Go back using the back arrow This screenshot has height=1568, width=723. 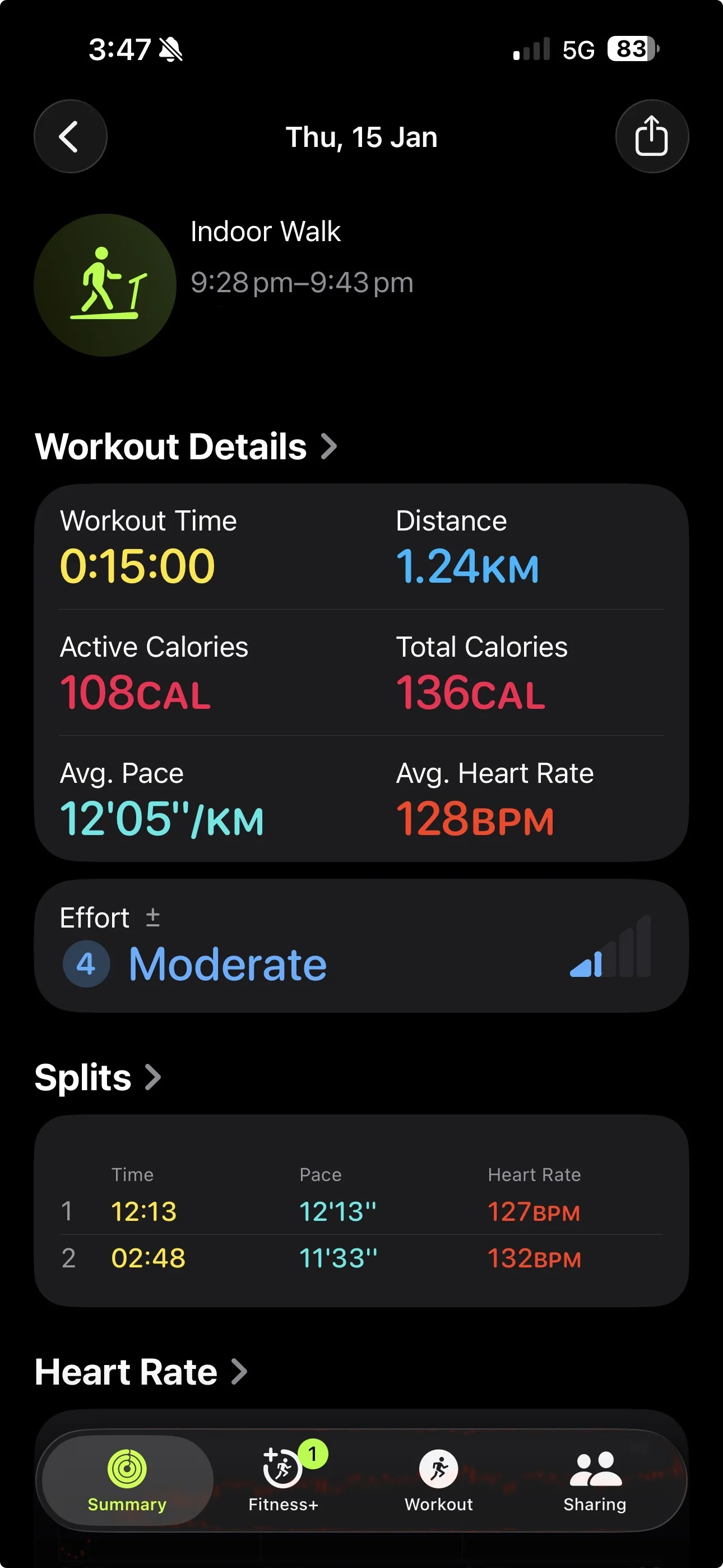[x=70, y=136]
